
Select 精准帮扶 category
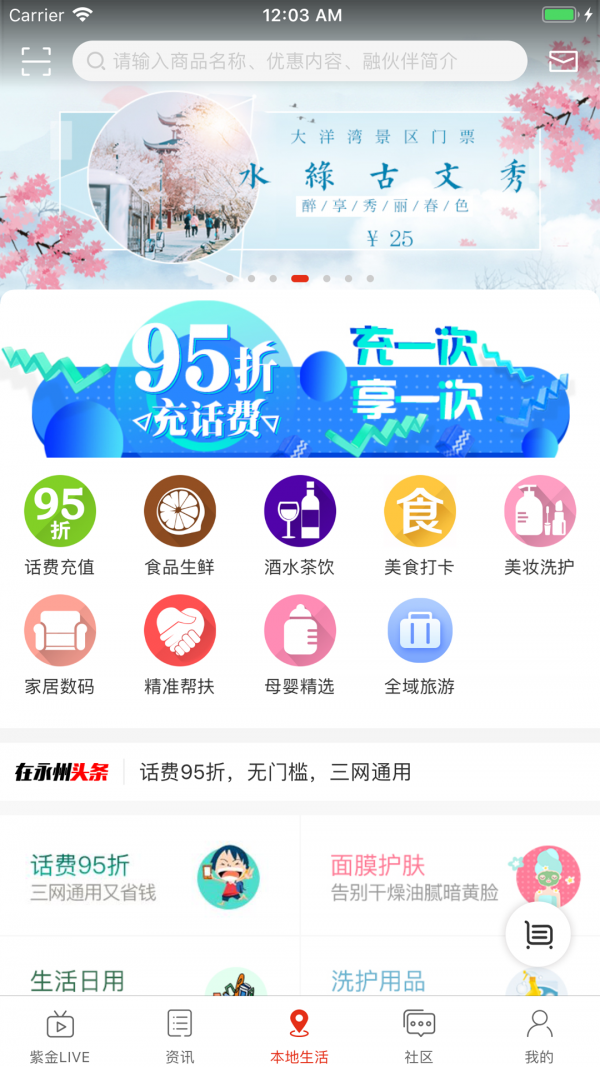coord(180,645)
